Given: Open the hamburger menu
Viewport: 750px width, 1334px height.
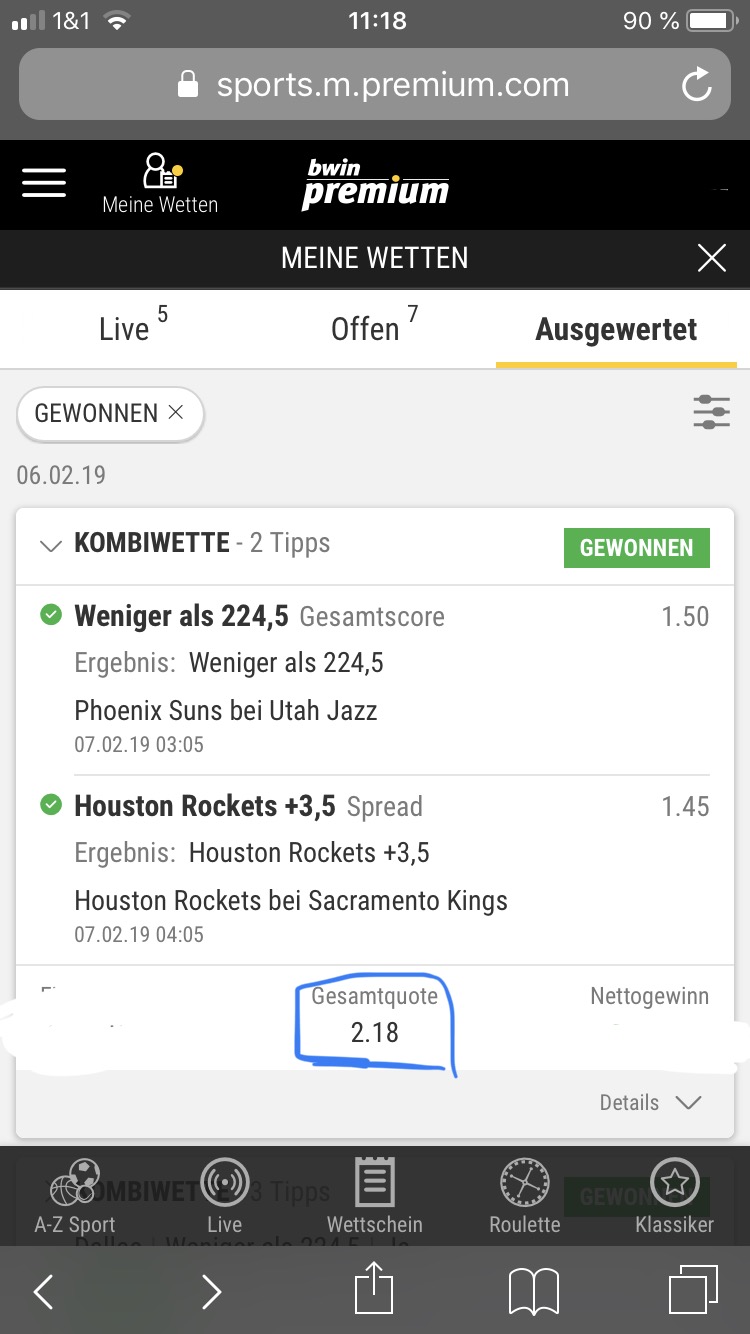Looking at the screenshot, I should 44,183.
